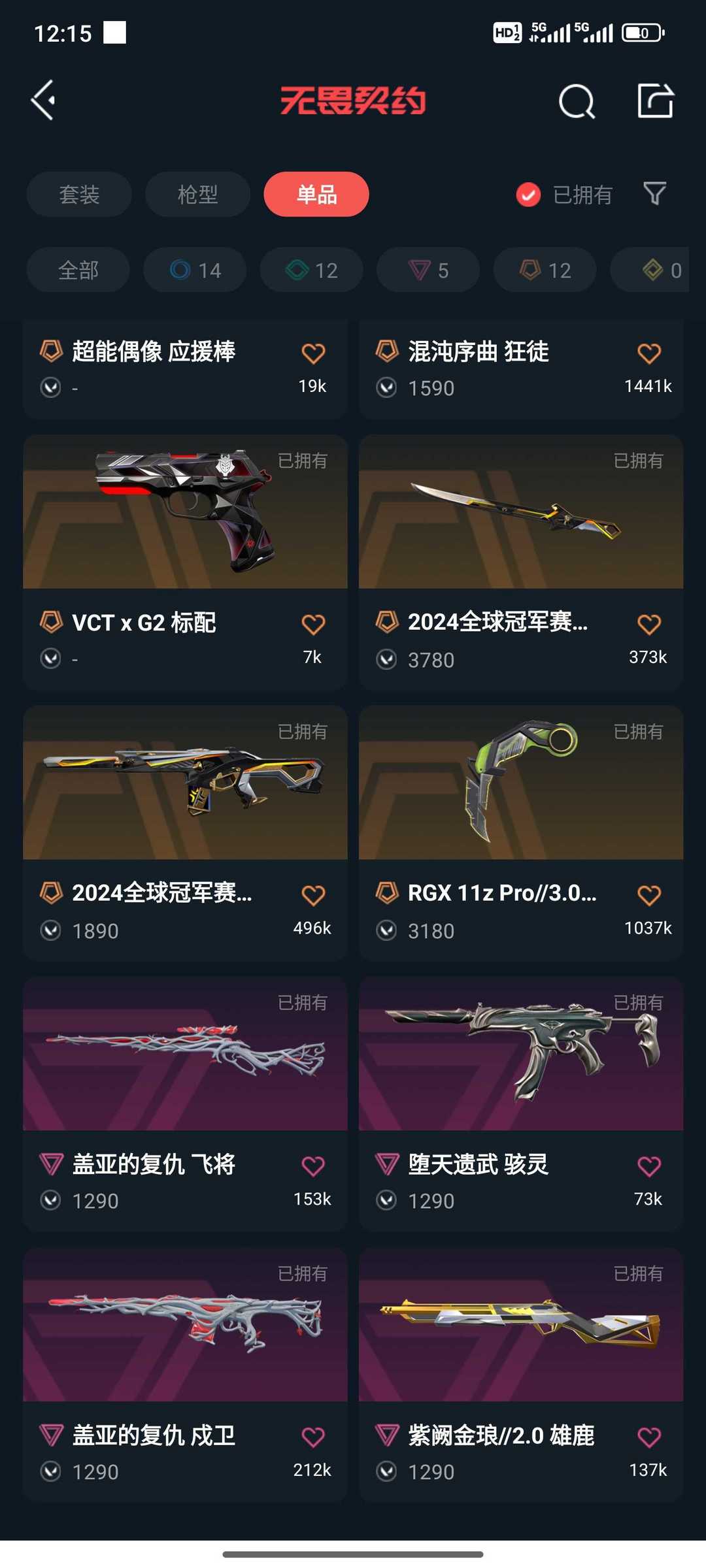Like the 盖亚的复仇 戍卫 skin
The width and height of the screenshot is (706, 1568).
point(313,1437)
